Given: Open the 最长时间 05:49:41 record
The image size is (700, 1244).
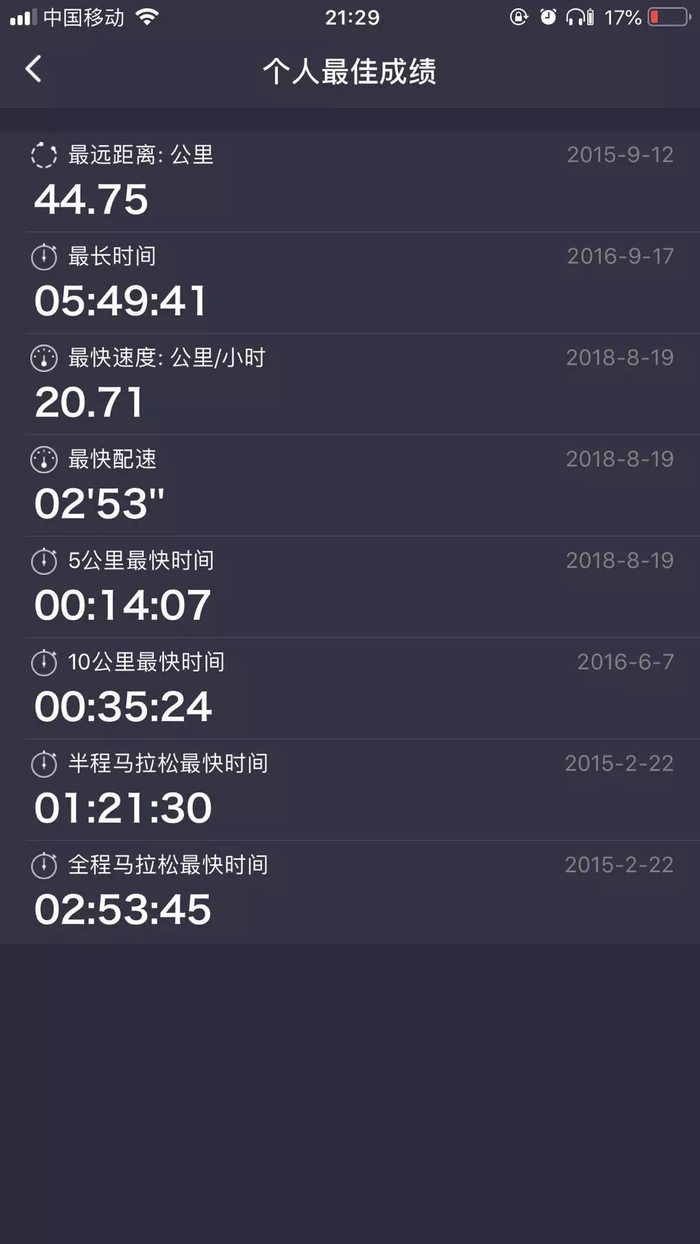Looking at the screenshot, I should pyautogui.click(x=350, y=283).
